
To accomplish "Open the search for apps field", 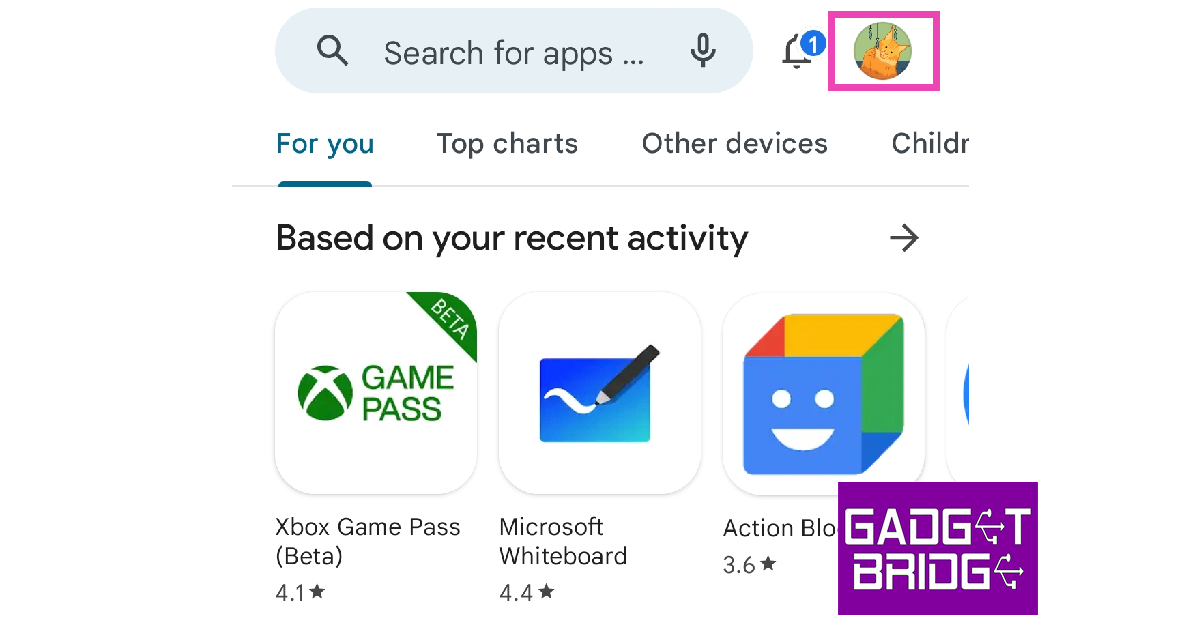I will pos(513,52).
